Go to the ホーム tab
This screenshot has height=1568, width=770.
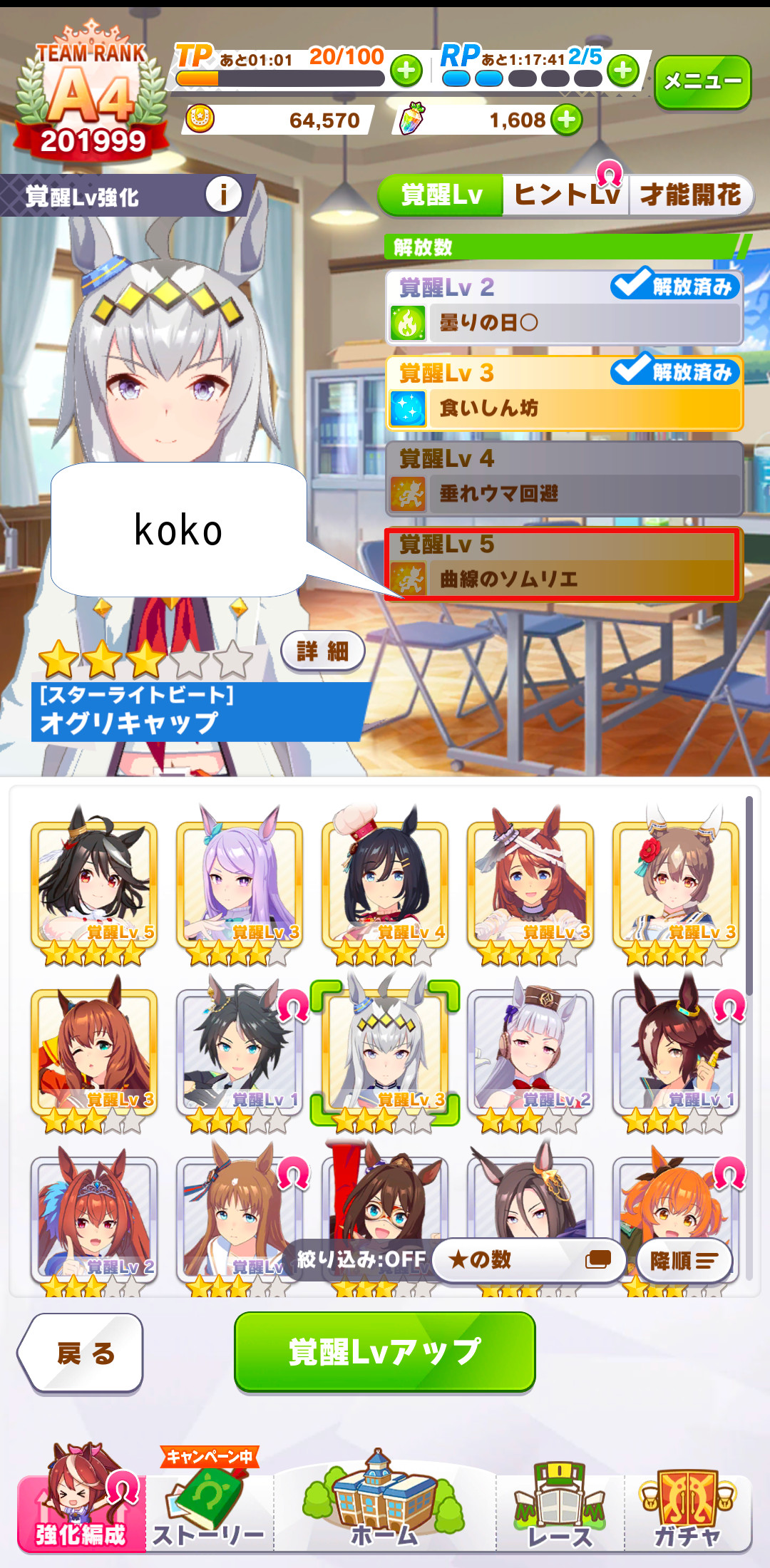[384, 1504]
